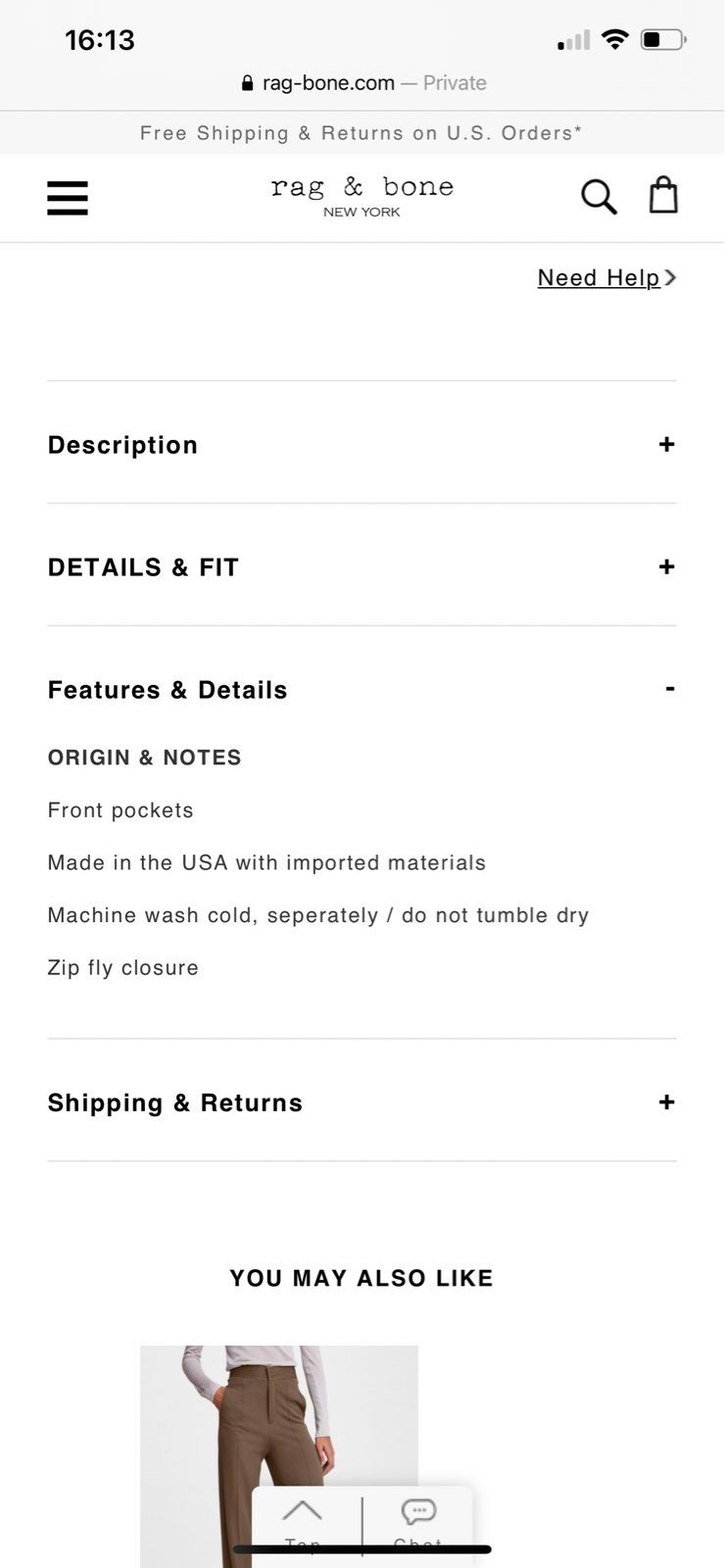The image size is (725, 1568).
Task: Open the search magnifier icon
Action: 599,197
